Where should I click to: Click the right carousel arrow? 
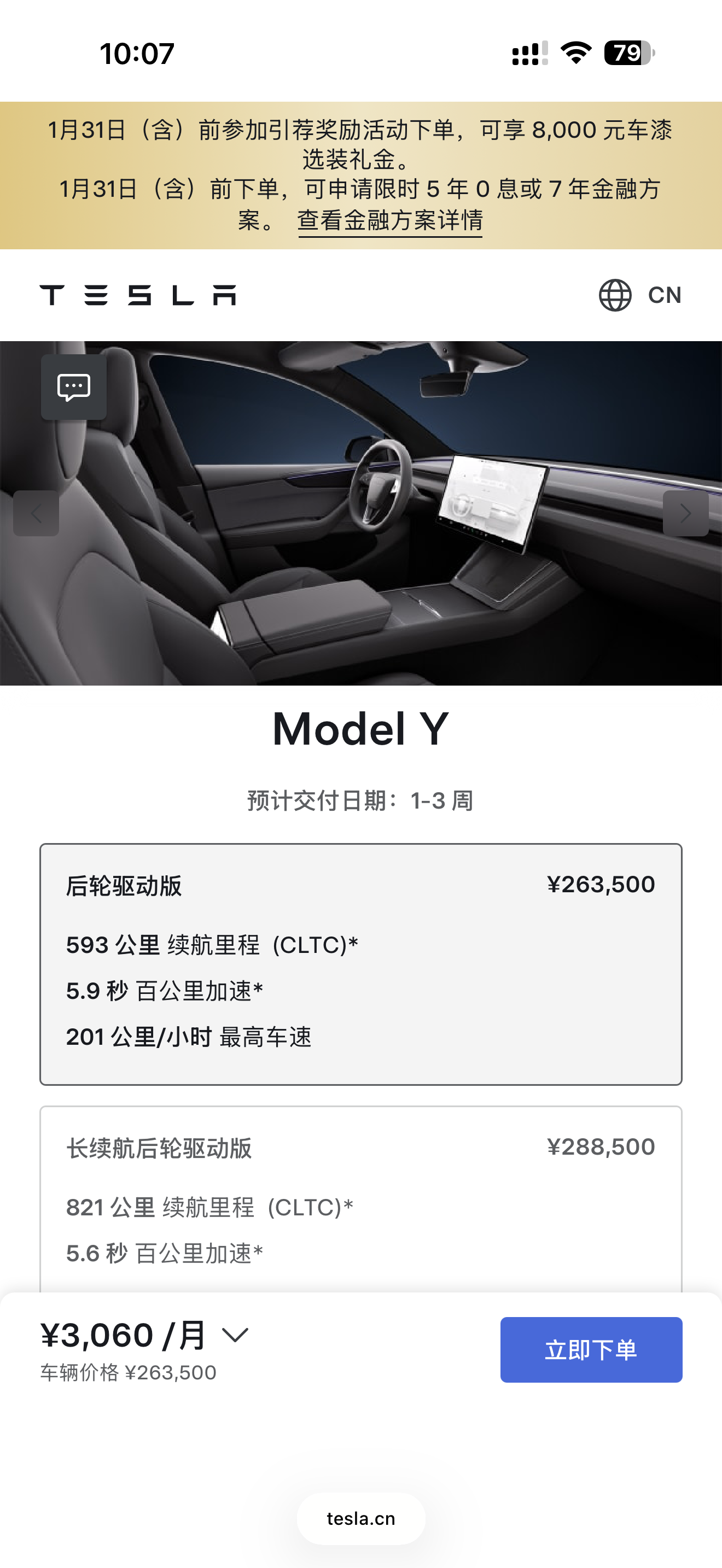pos(684,514)
